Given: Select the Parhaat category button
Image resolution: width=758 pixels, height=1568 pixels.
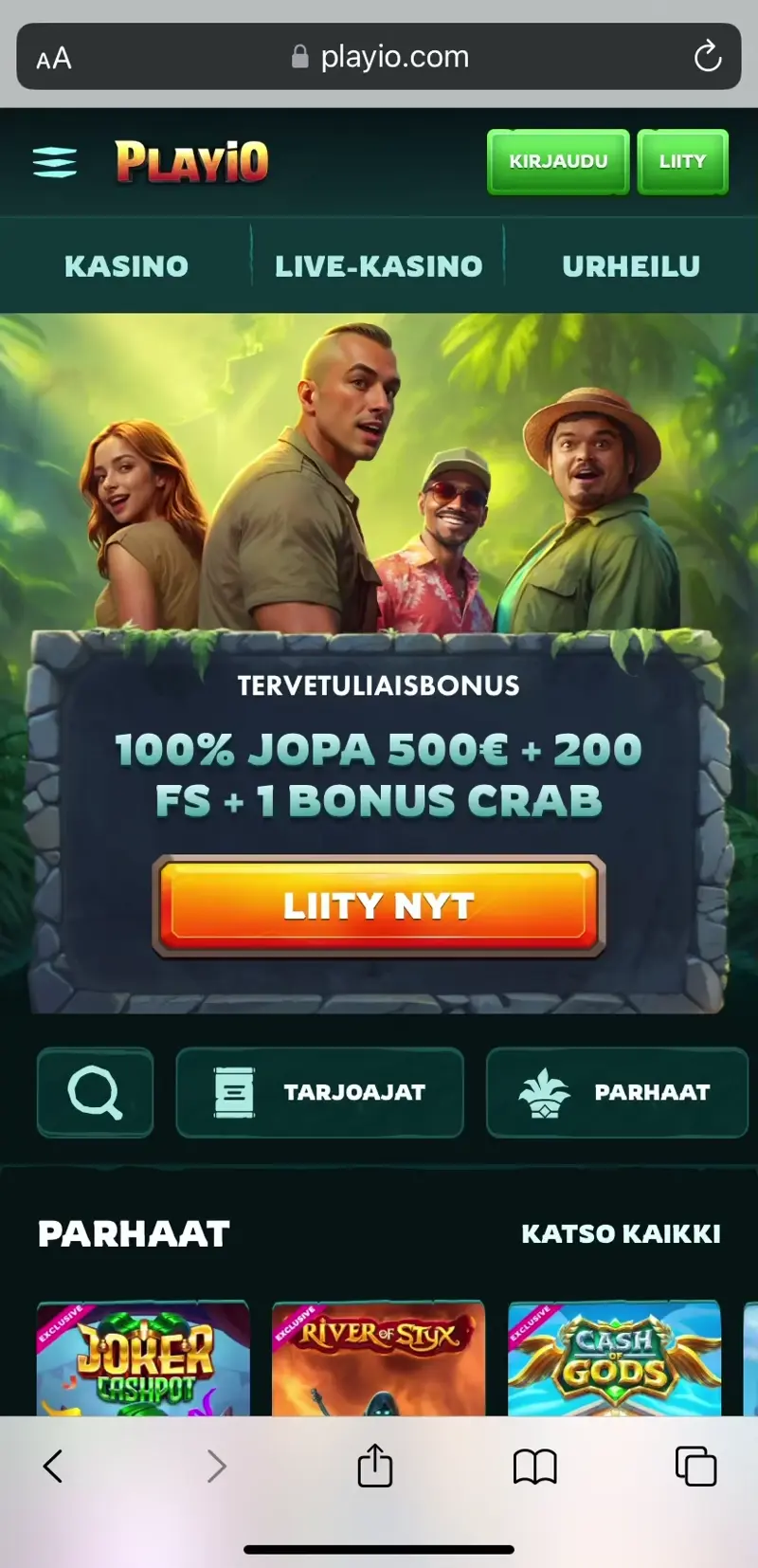Looking at the screenshot, I should [617, 1092].
